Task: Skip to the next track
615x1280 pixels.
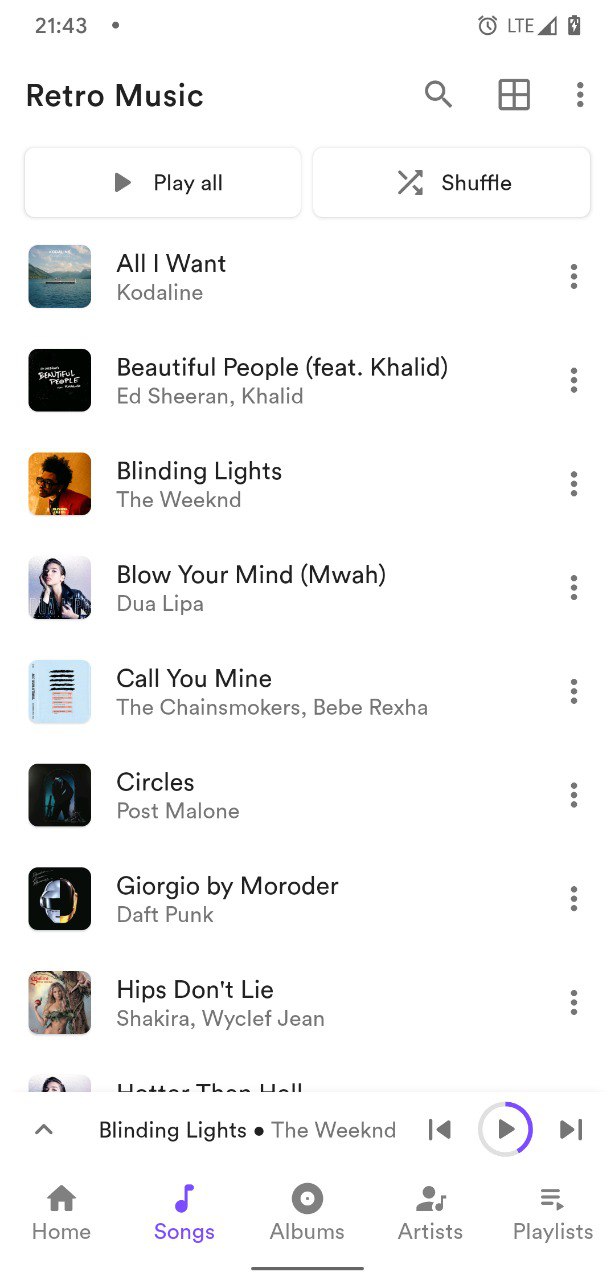Action: pos(571,1130)
